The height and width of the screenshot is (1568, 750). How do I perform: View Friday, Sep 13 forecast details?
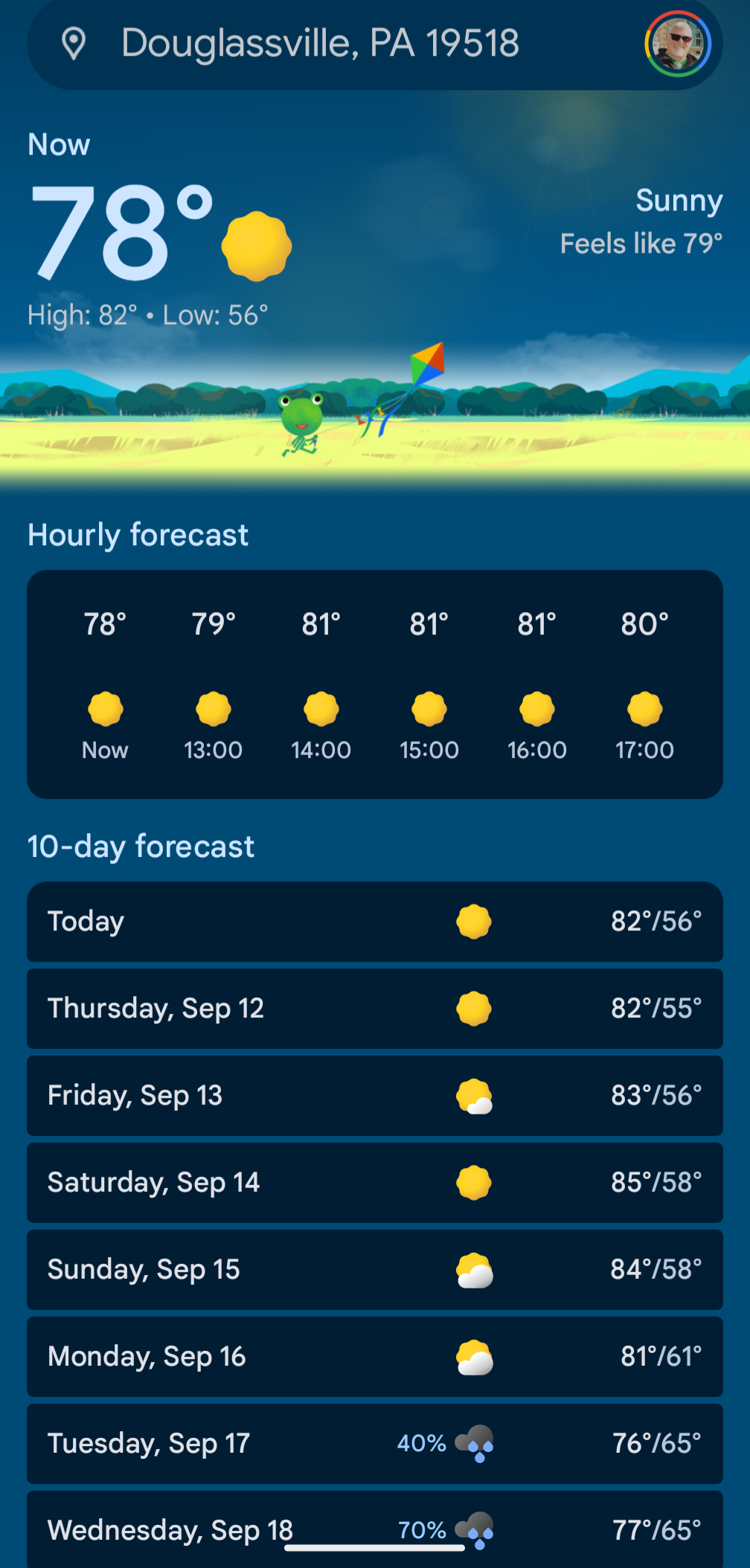click(x=374, y=1096)
